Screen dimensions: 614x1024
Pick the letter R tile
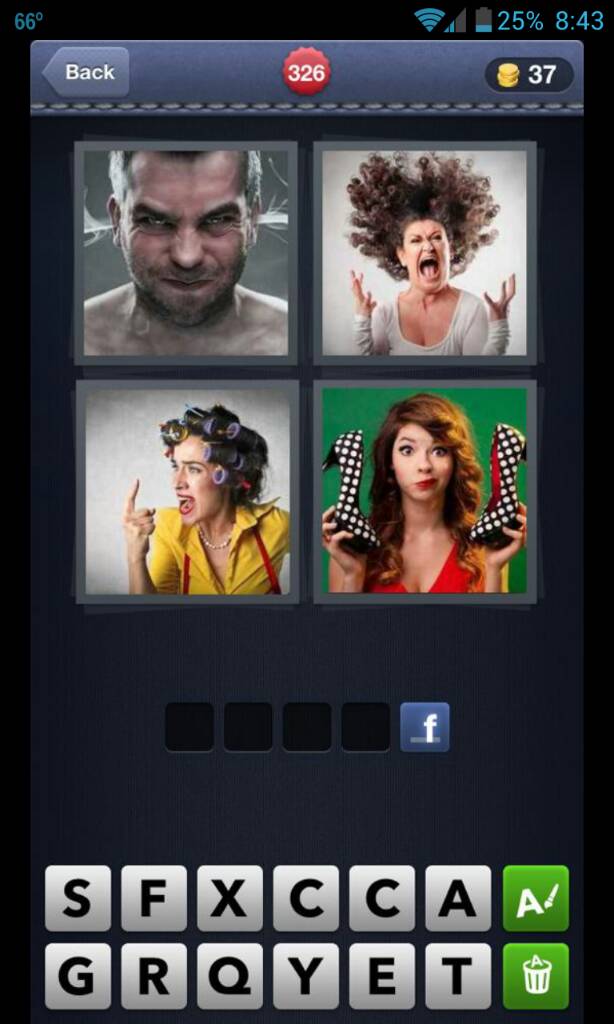(x=153, y=976)
